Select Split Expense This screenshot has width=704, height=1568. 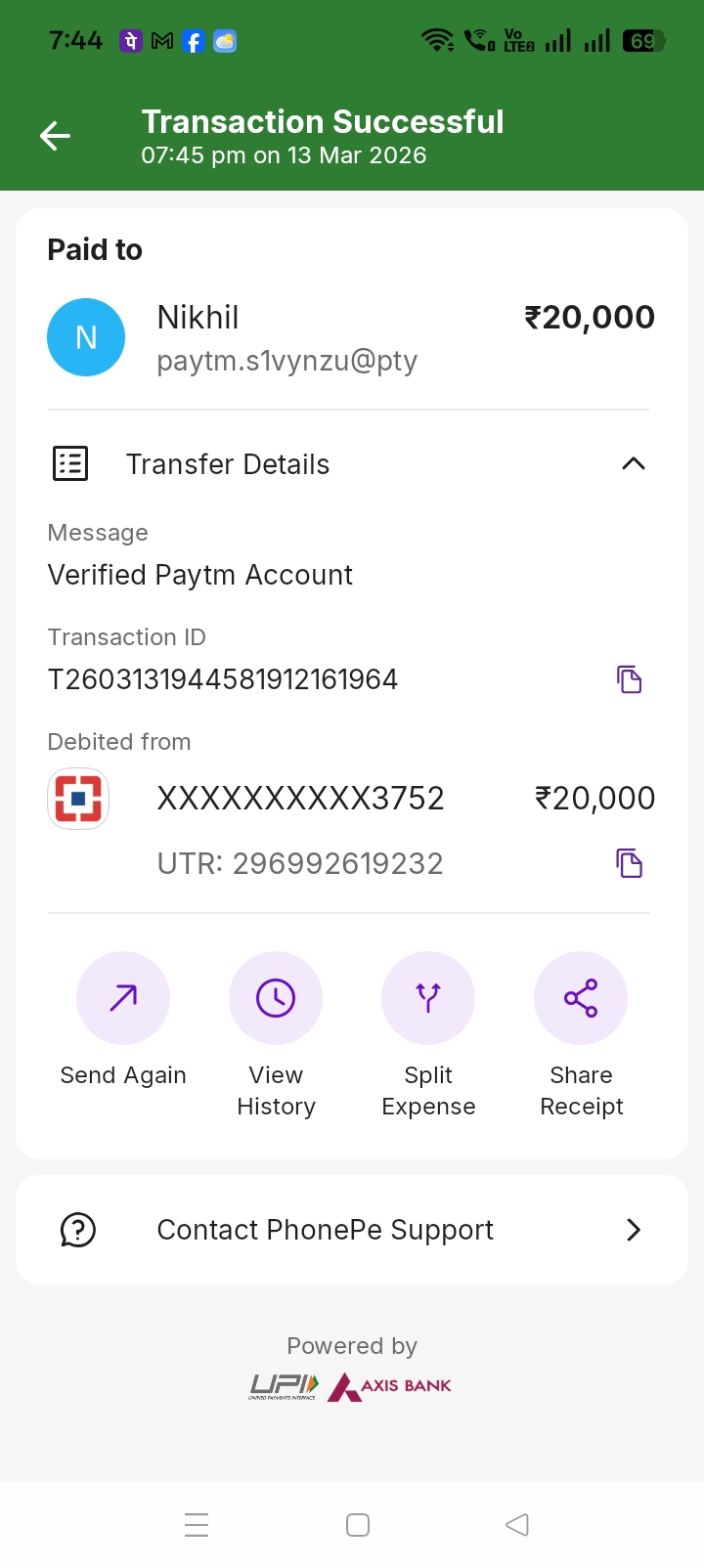point(428,998)
